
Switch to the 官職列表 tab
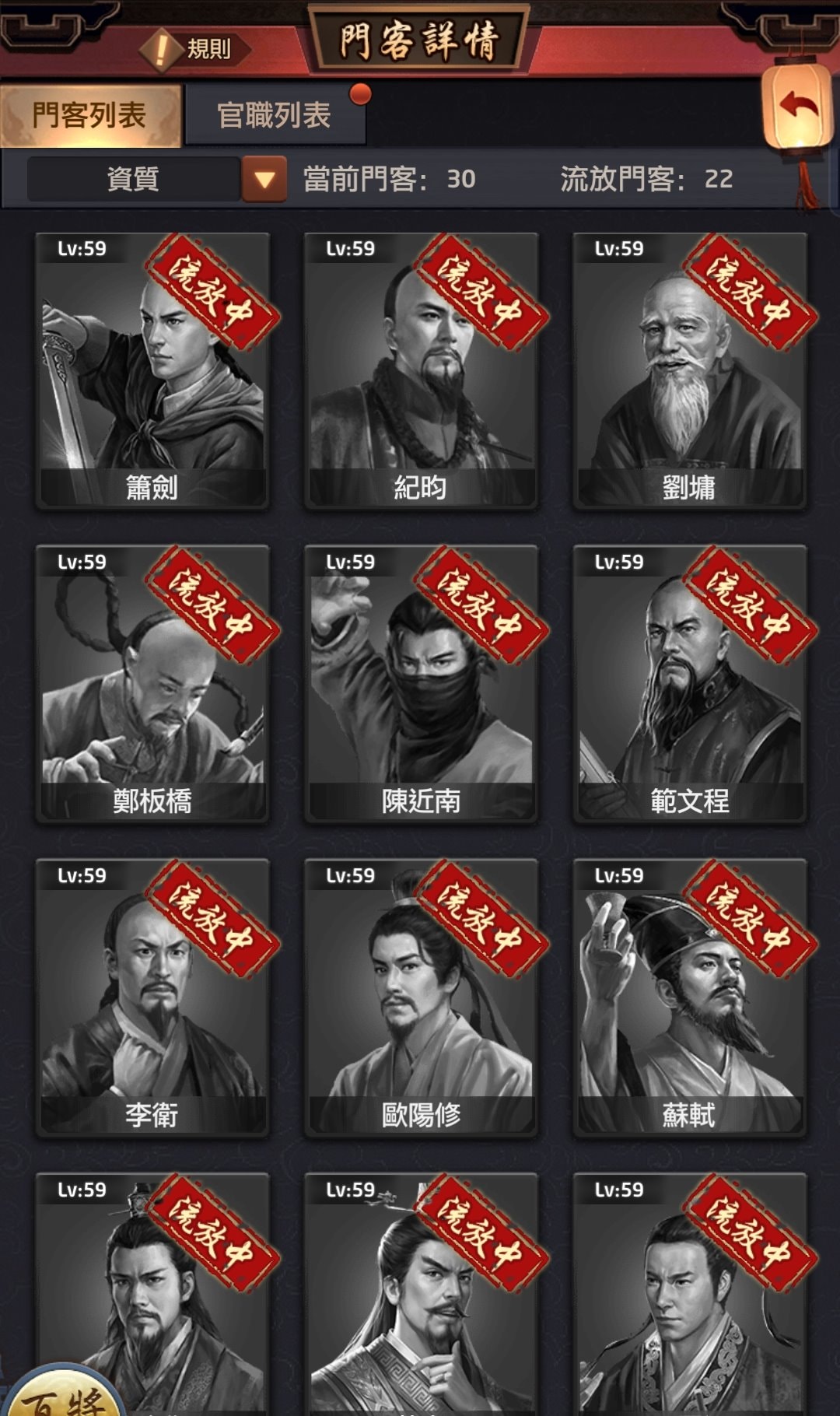[x=274, y=116]
